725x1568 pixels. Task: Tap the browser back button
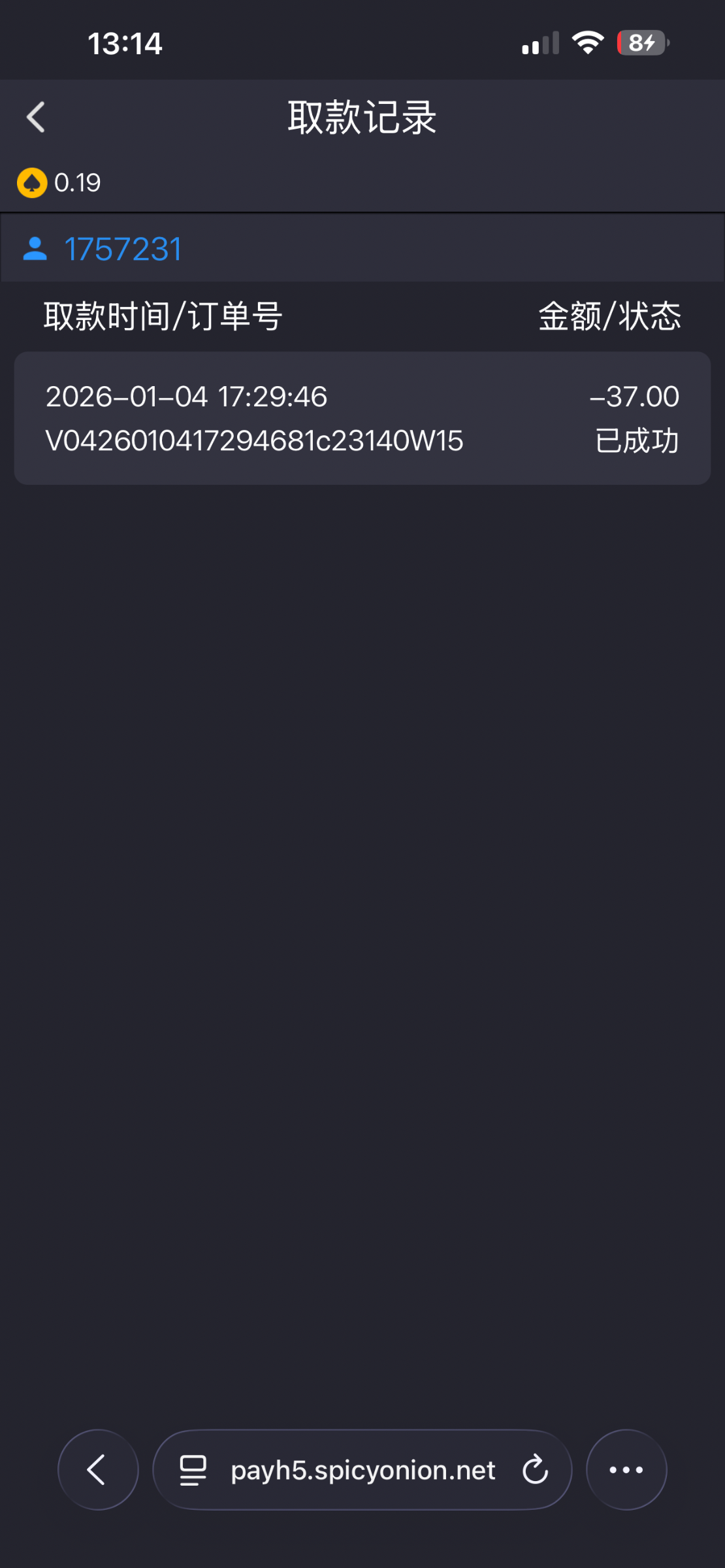coord(98,1470)
